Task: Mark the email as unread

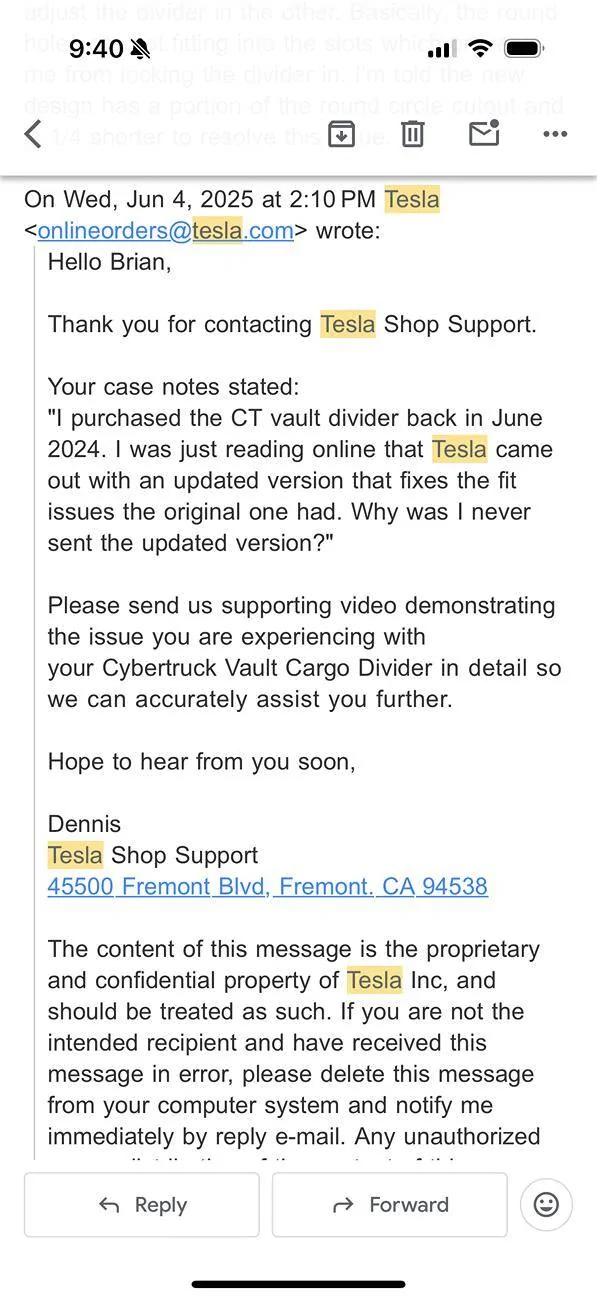Action: pos(484,132)
